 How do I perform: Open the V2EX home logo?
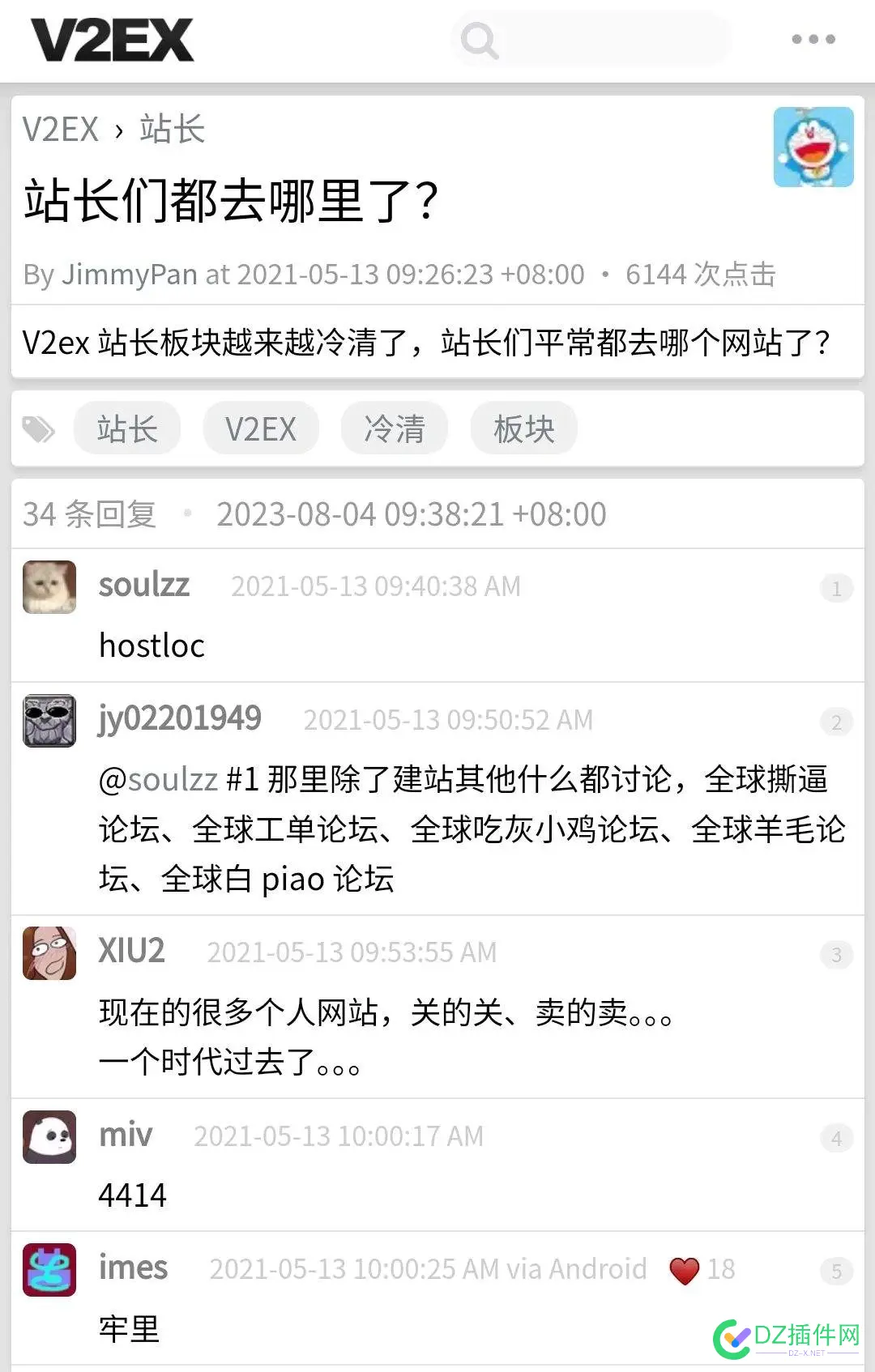(112, 40)
